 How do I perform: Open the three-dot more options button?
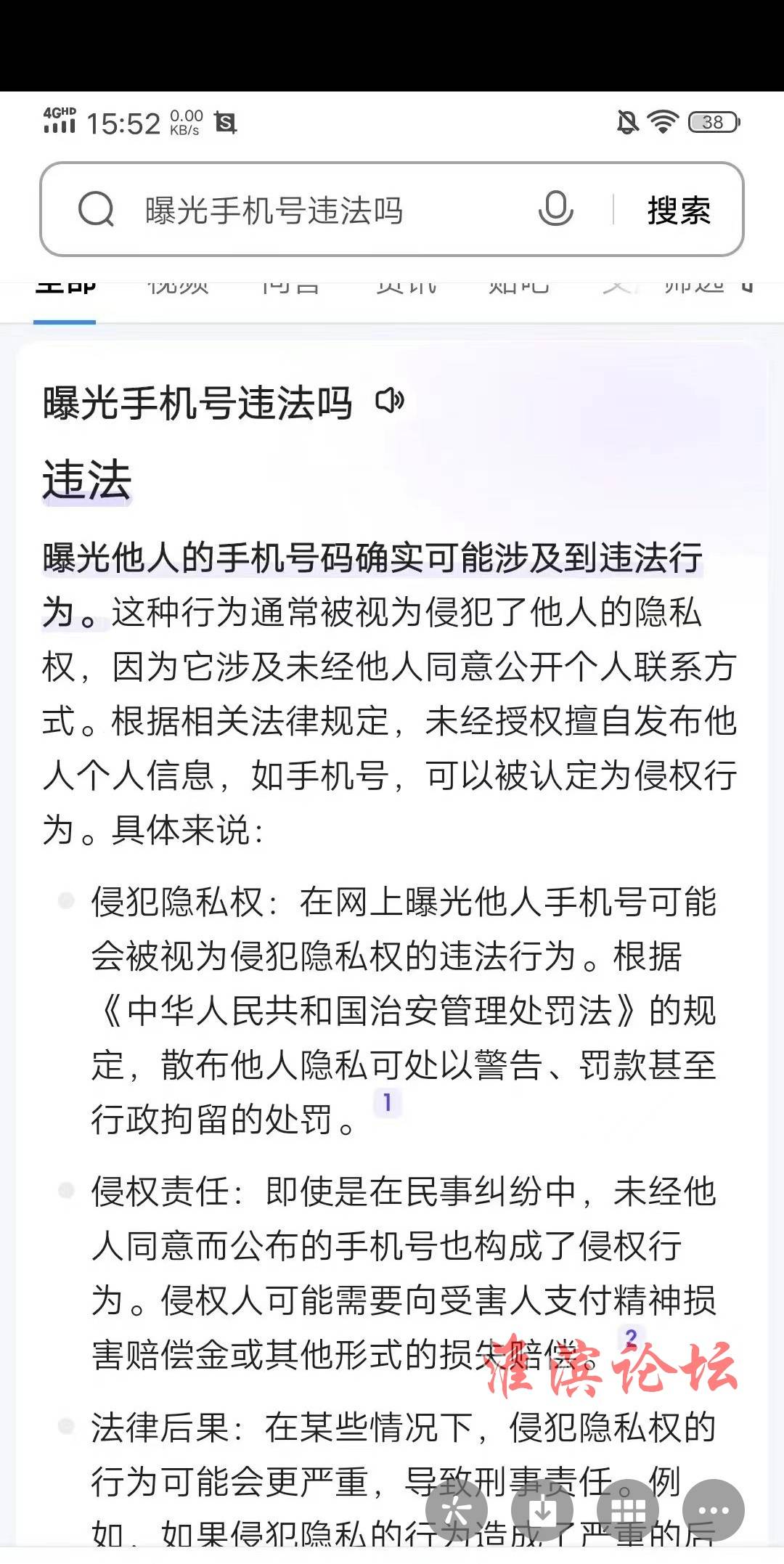(x=714, y=1510)
